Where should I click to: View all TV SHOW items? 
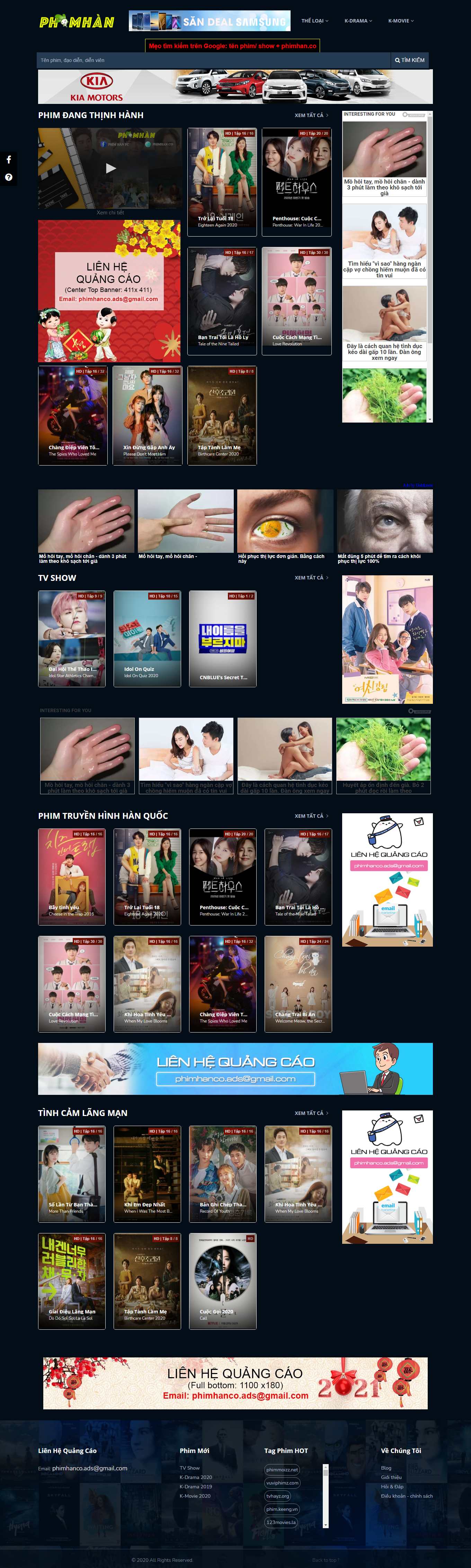click(311, 578)
